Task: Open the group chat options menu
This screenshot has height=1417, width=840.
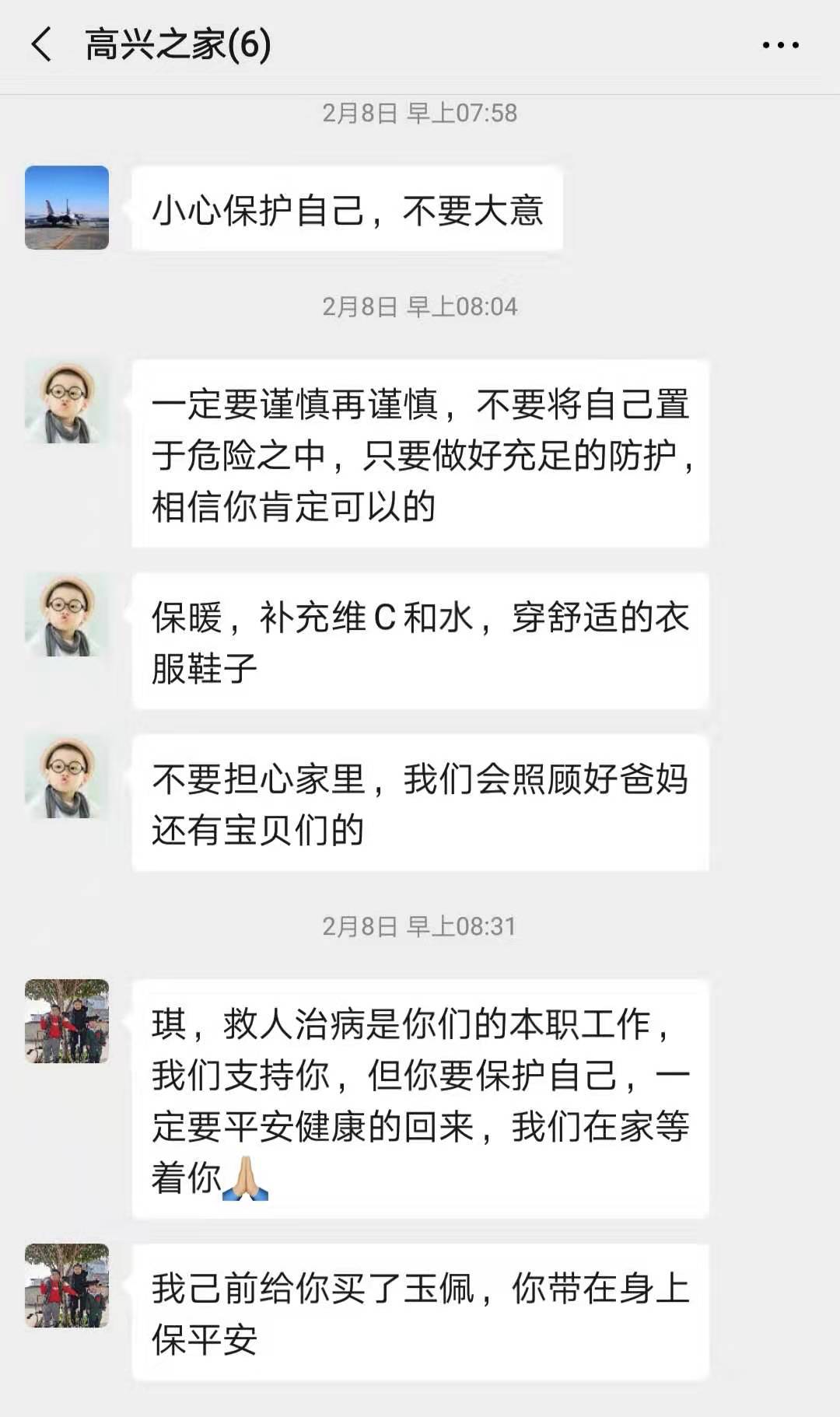Action: [x=780, y=45]
